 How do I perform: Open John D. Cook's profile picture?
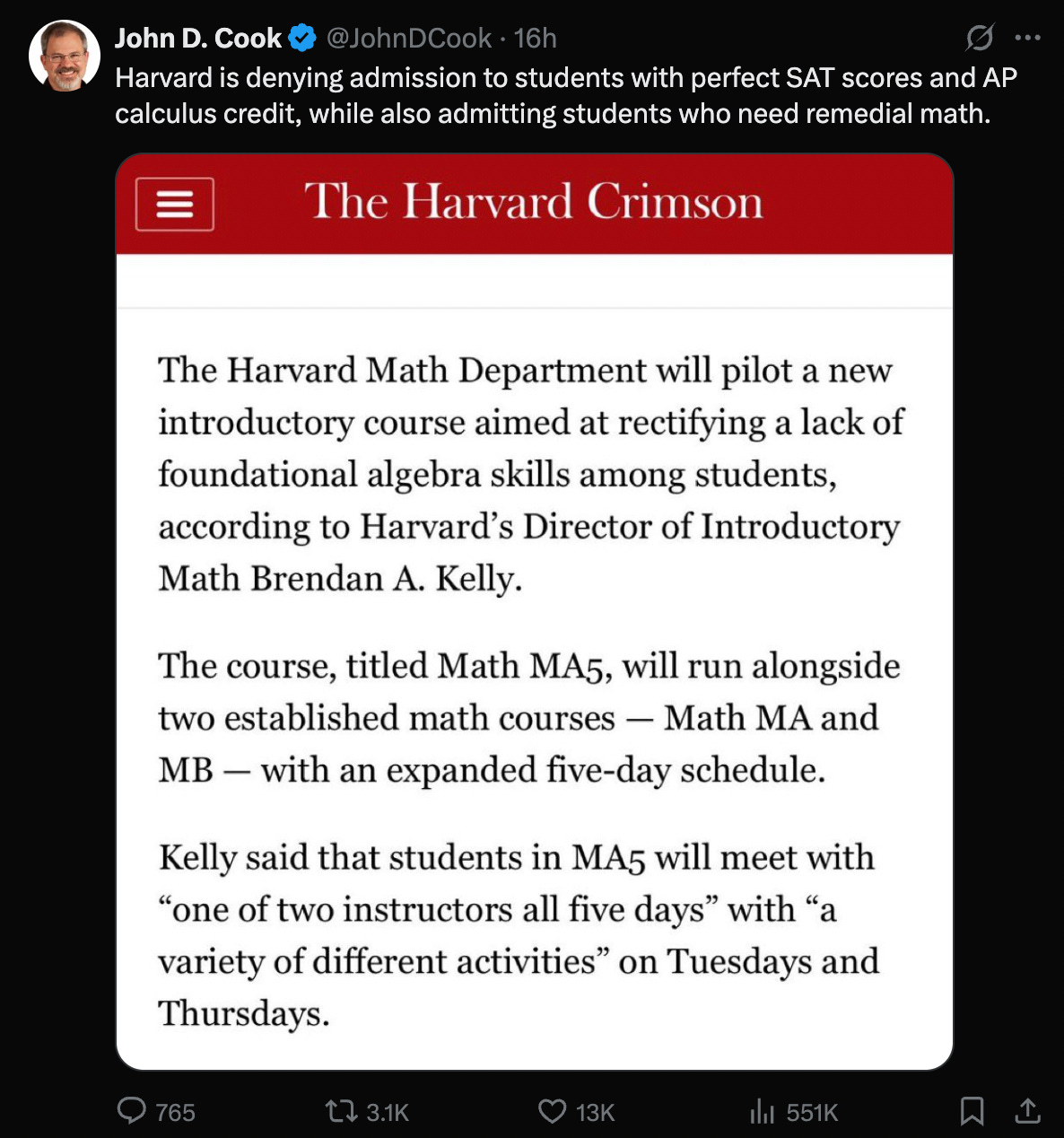pos(64,56)
